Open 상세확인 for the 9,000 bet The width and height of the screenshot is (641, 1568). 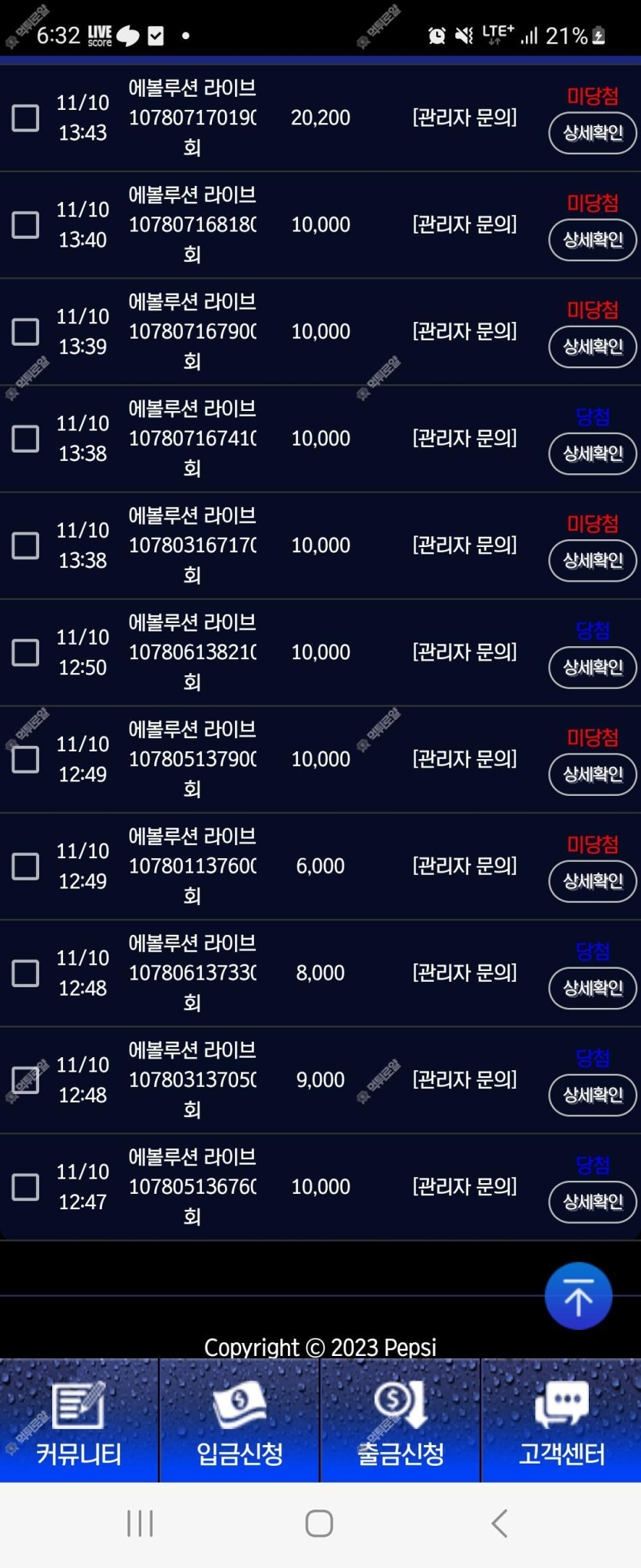coord(592,1094)
